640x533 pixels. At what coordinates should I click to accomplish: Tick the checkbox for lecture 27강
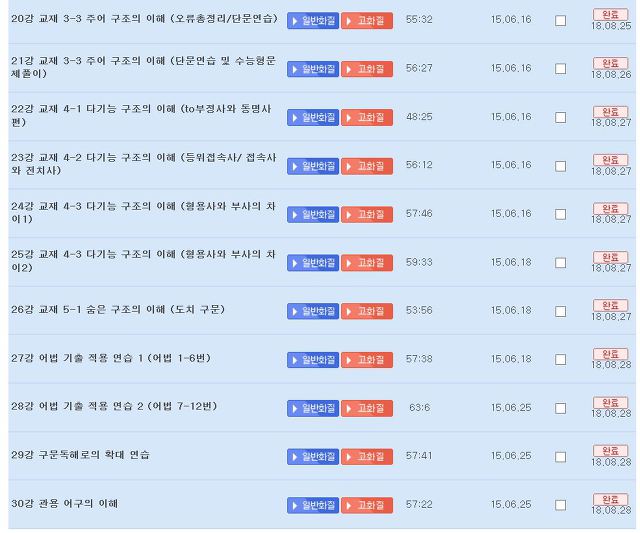[560, 359]
